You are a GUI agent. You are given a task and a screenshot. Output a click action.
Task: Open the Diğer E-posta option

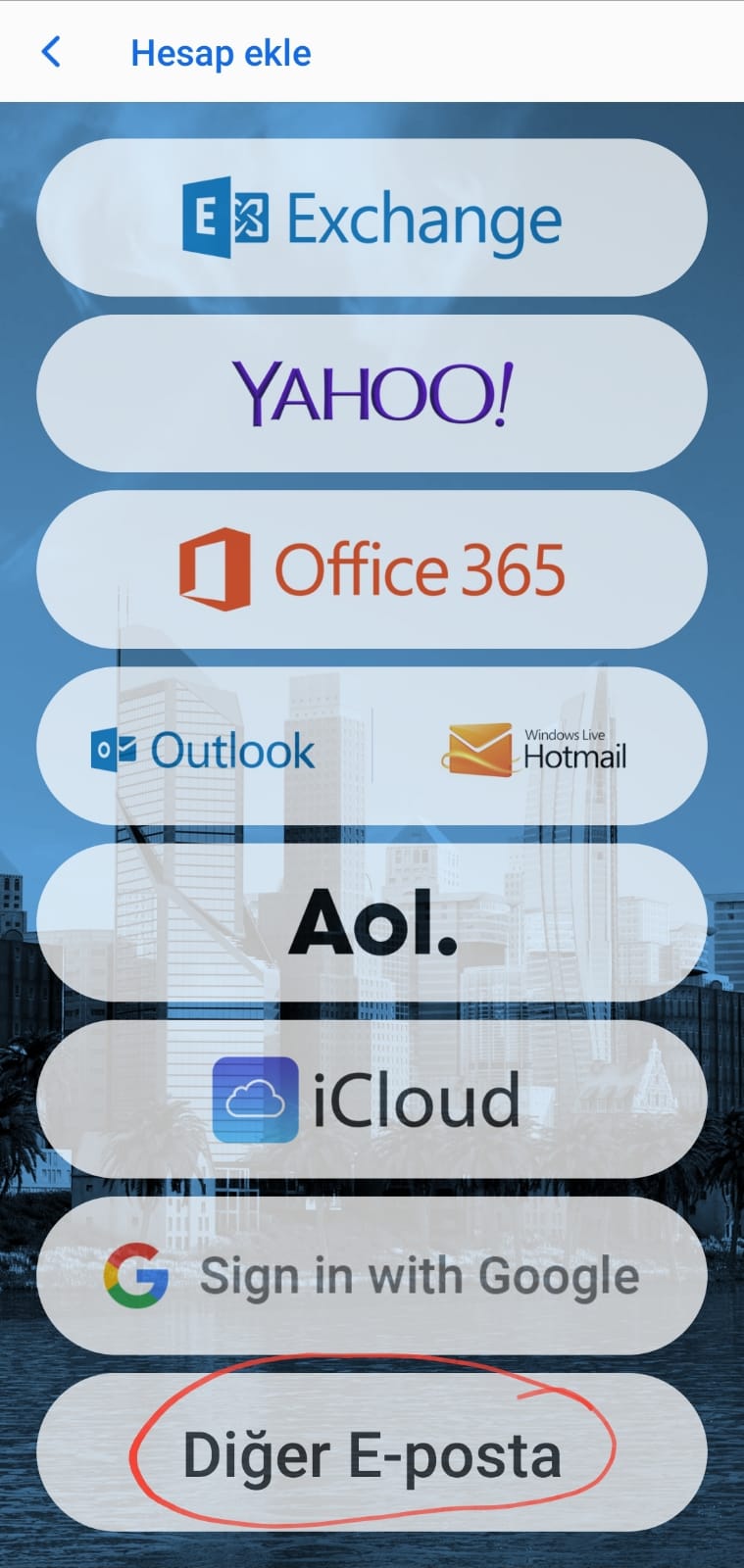pyautogui.click(x=372, y=1452)
